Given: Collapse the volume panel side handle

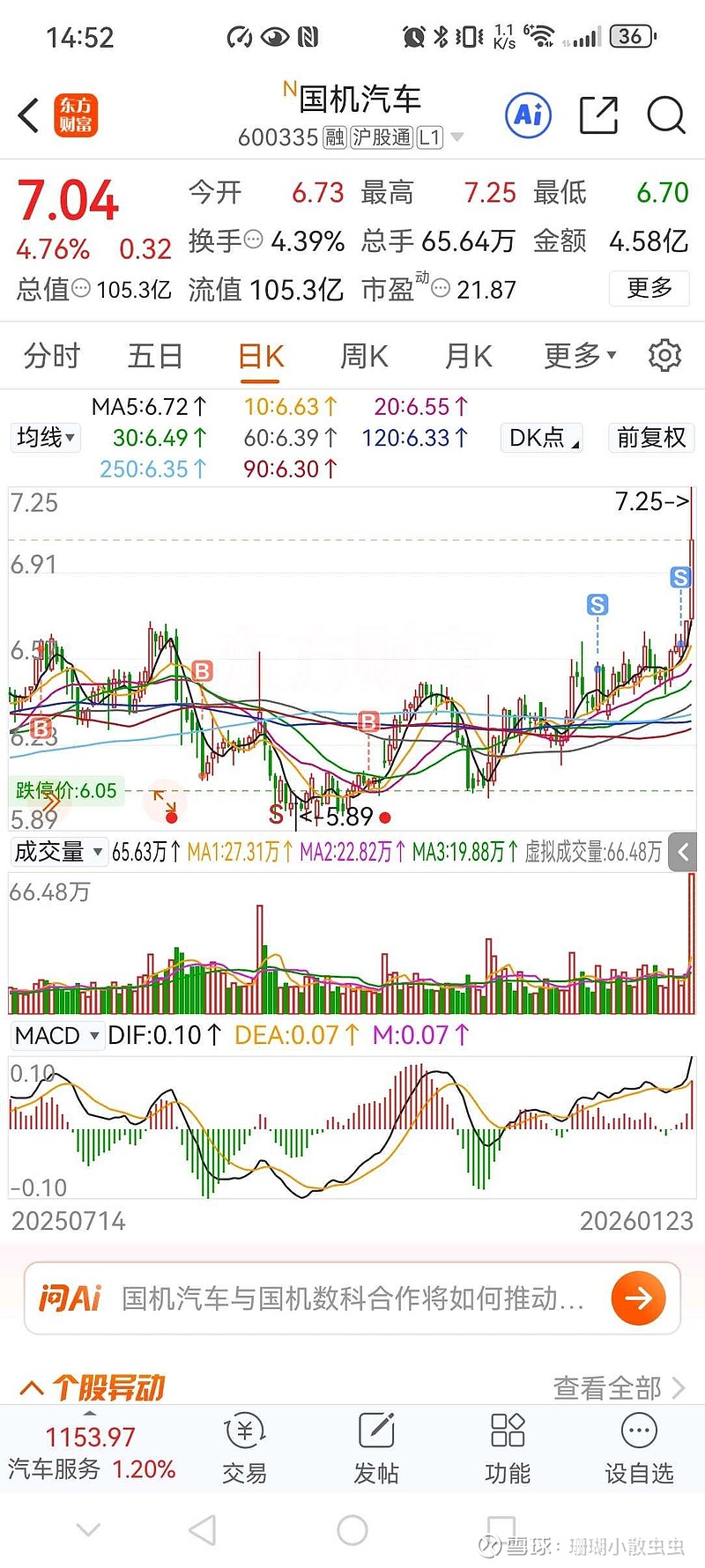Looking at the screenshot, I should [x=683, y=852].
